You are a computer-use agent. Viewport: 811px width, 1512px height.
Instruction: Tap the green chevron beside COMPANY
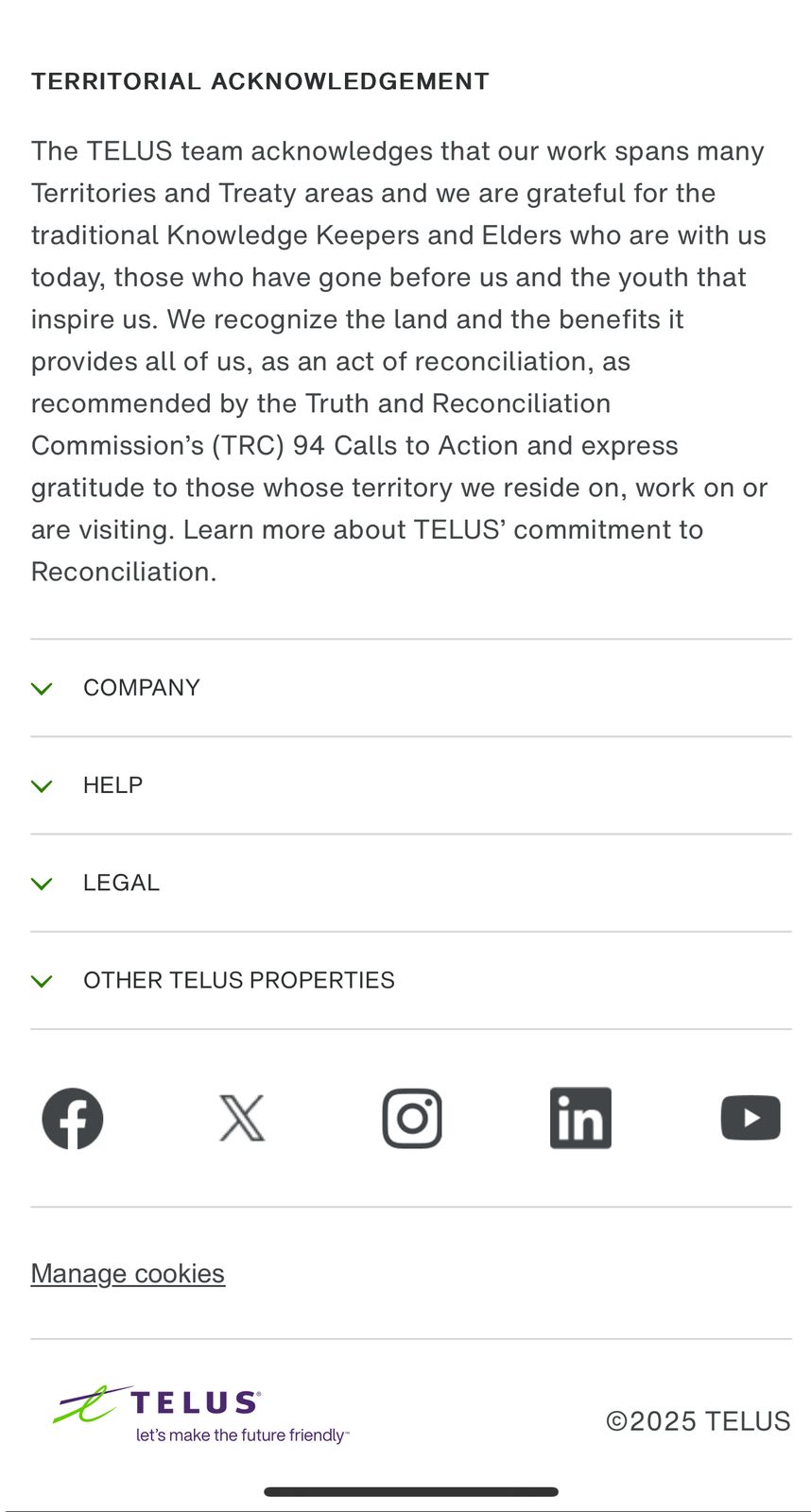pyautogui.click(x=42, y=689)
